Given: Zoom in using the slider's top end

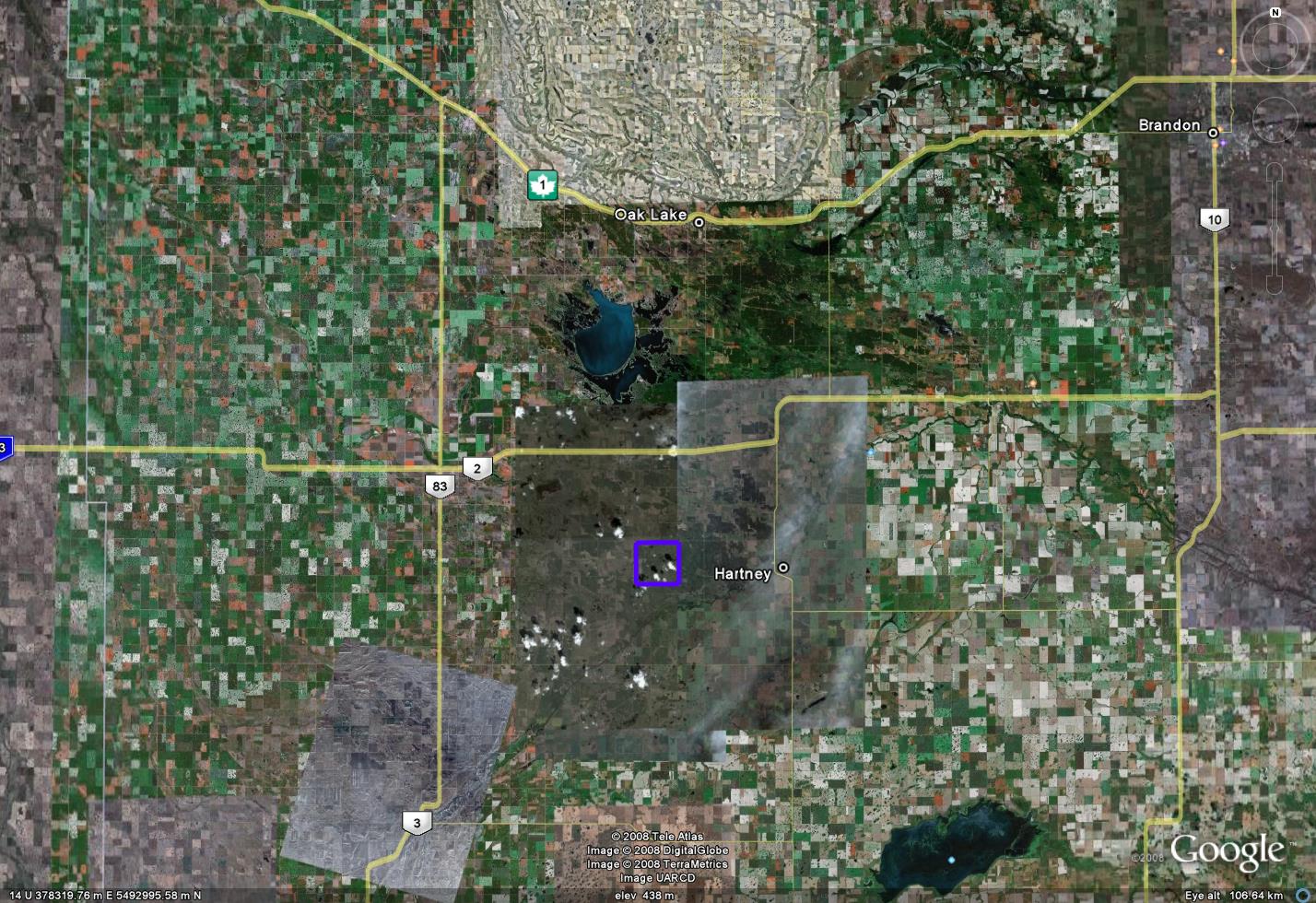Looking at the screenshot, I should pos(1275,172).
